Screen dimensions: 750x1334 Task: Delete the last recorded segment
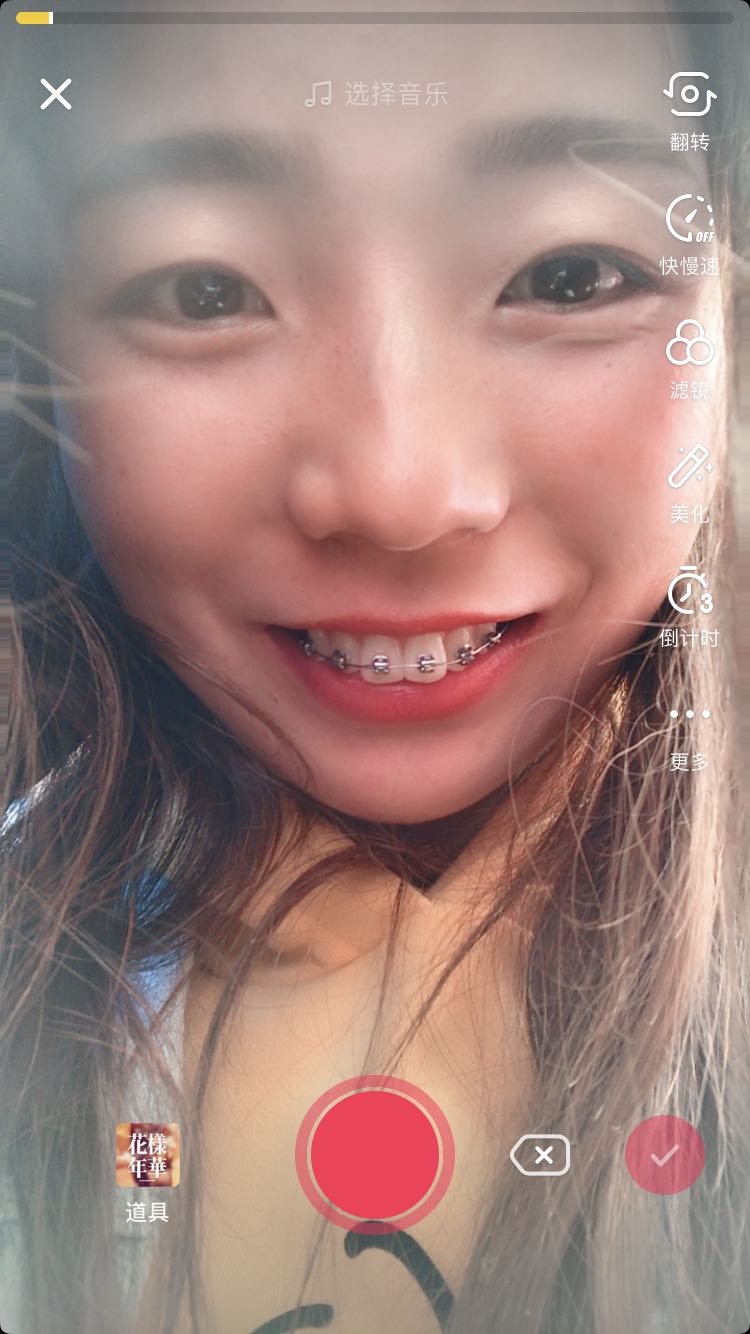tap(540, 1155)
